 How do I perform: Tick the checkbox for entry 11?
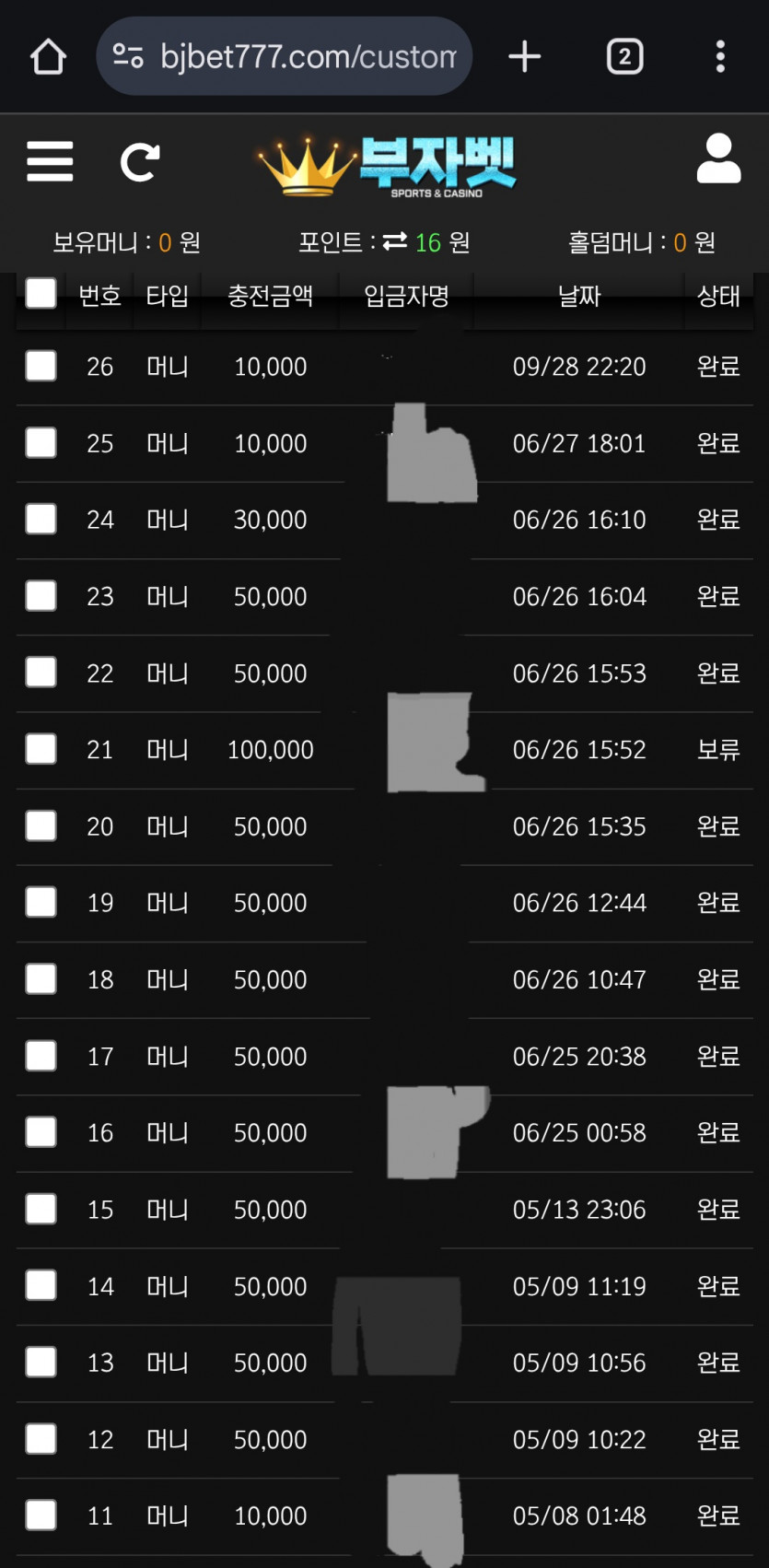tap(41, 1515)
